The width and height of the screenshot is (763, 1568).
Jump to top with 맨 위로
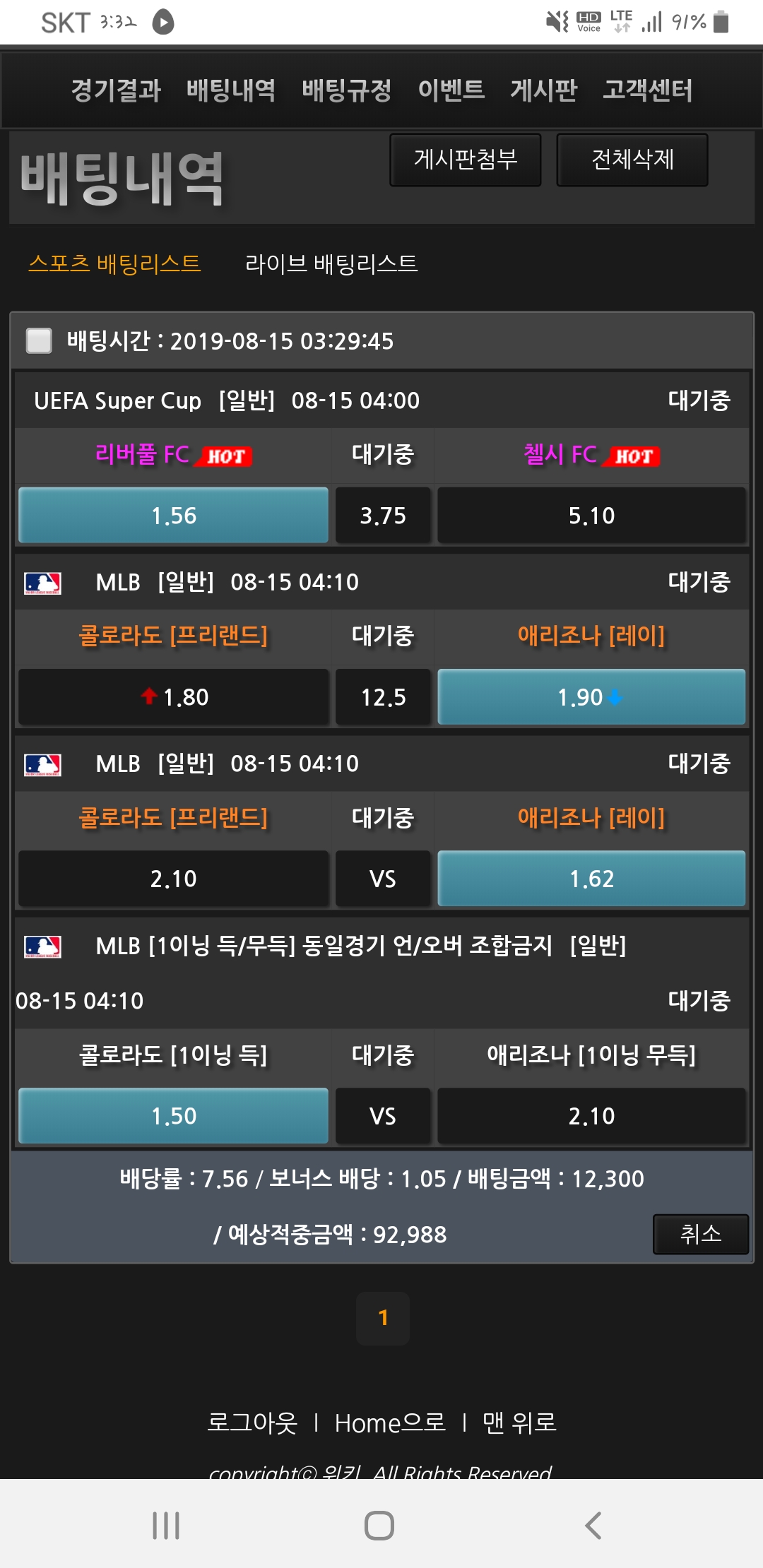pos(519,1423)
